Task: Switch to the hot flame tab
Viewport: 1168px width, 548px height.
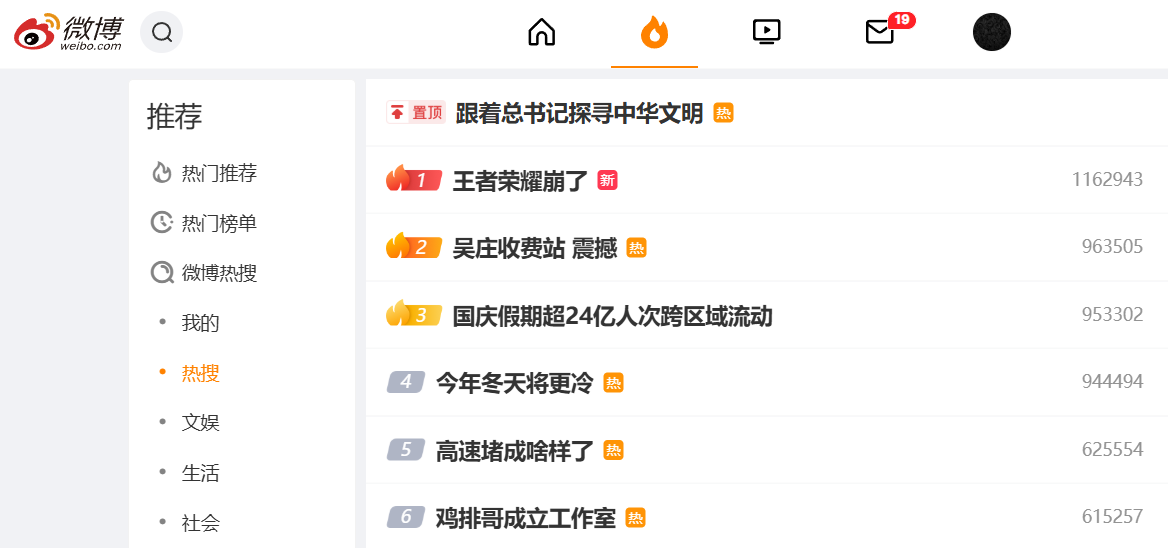Action: click(x=654, y=32)
